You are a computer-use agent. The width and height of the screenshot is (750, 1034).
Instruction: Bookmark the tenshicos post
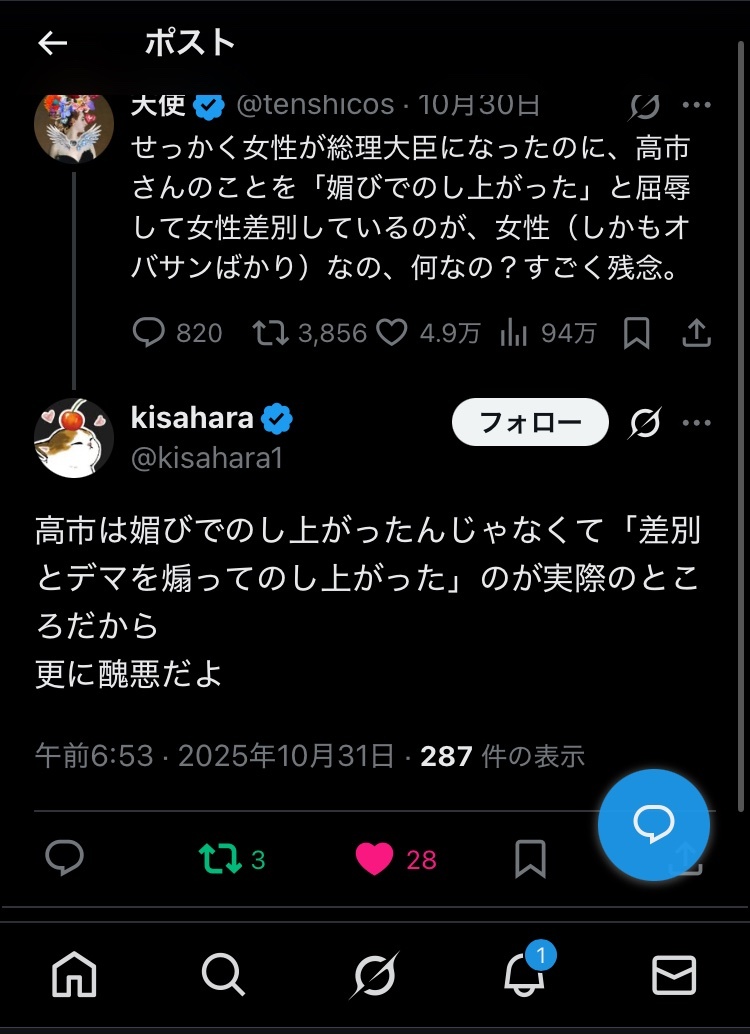point(636,333)
